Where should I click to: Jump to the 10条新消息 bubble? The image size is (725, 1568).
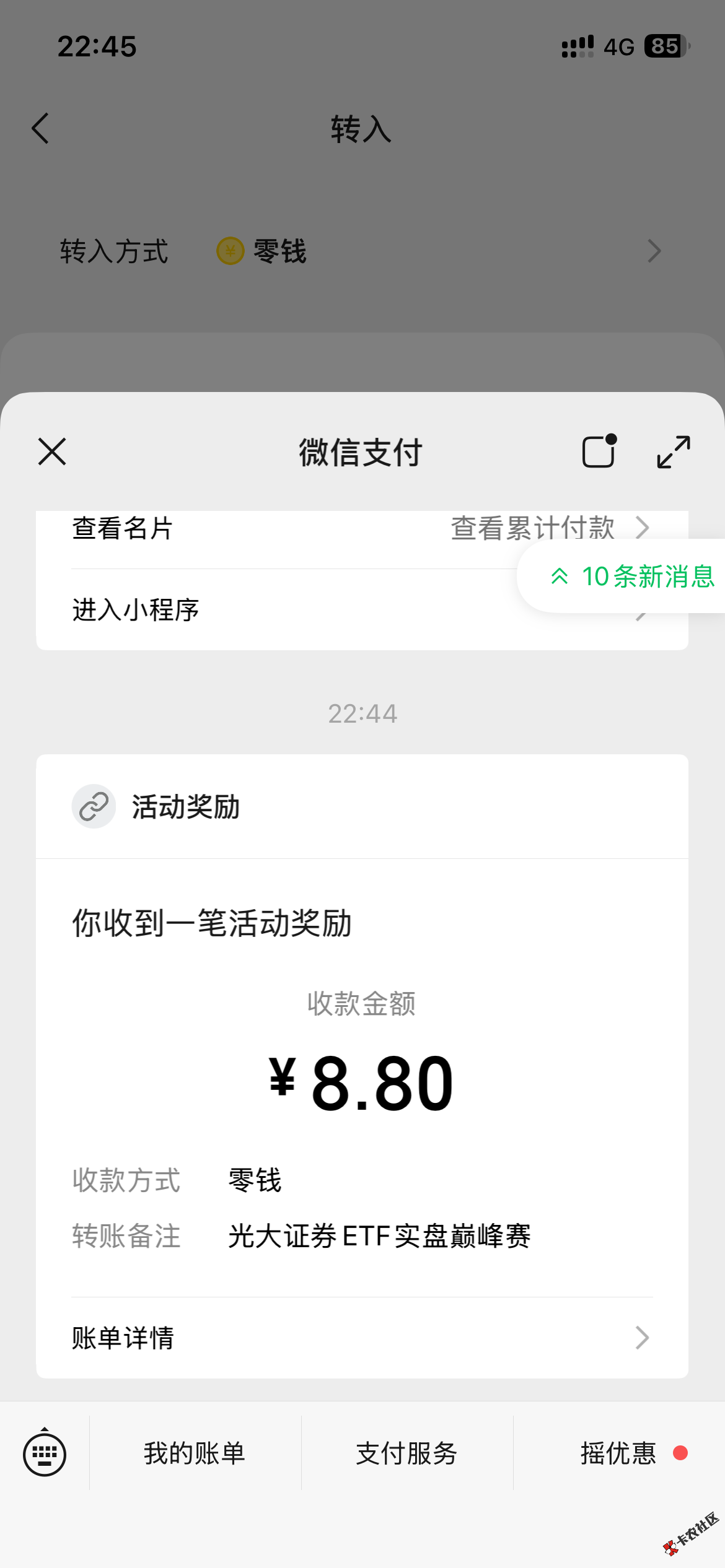click(632, 577)
